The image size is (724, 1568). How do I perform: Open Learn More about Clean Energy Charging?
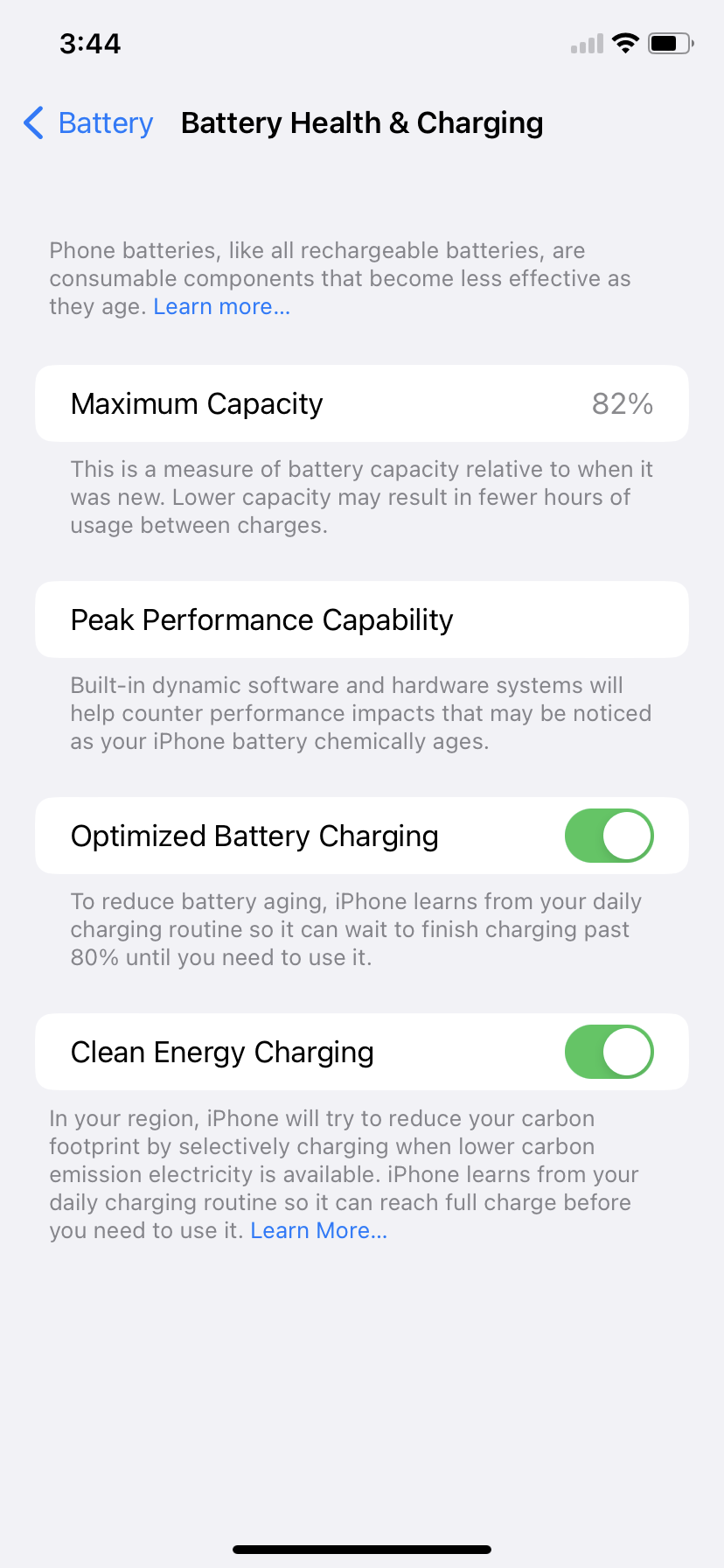click(x=318, y=1231)
